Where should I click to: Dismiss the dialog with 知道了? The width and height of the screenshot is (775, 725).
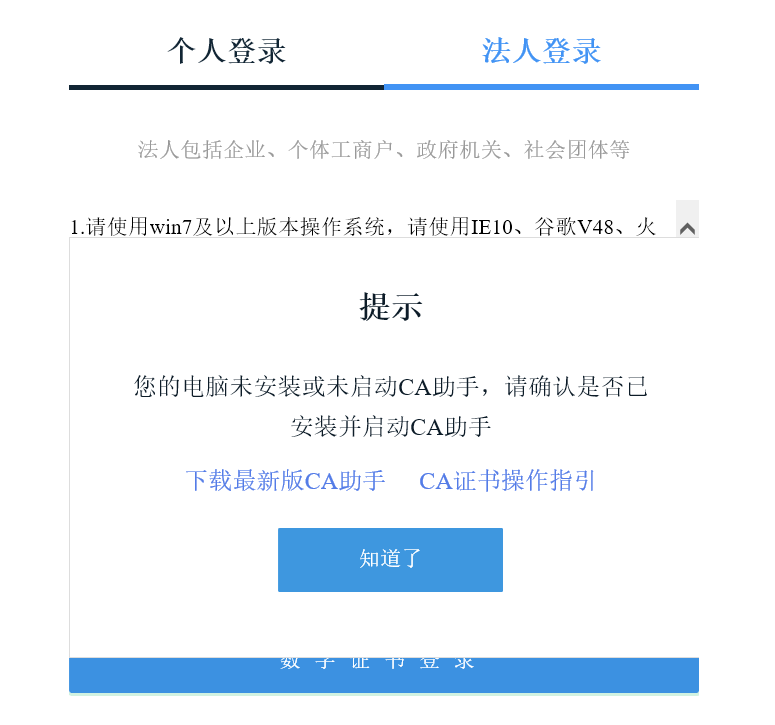390,559
